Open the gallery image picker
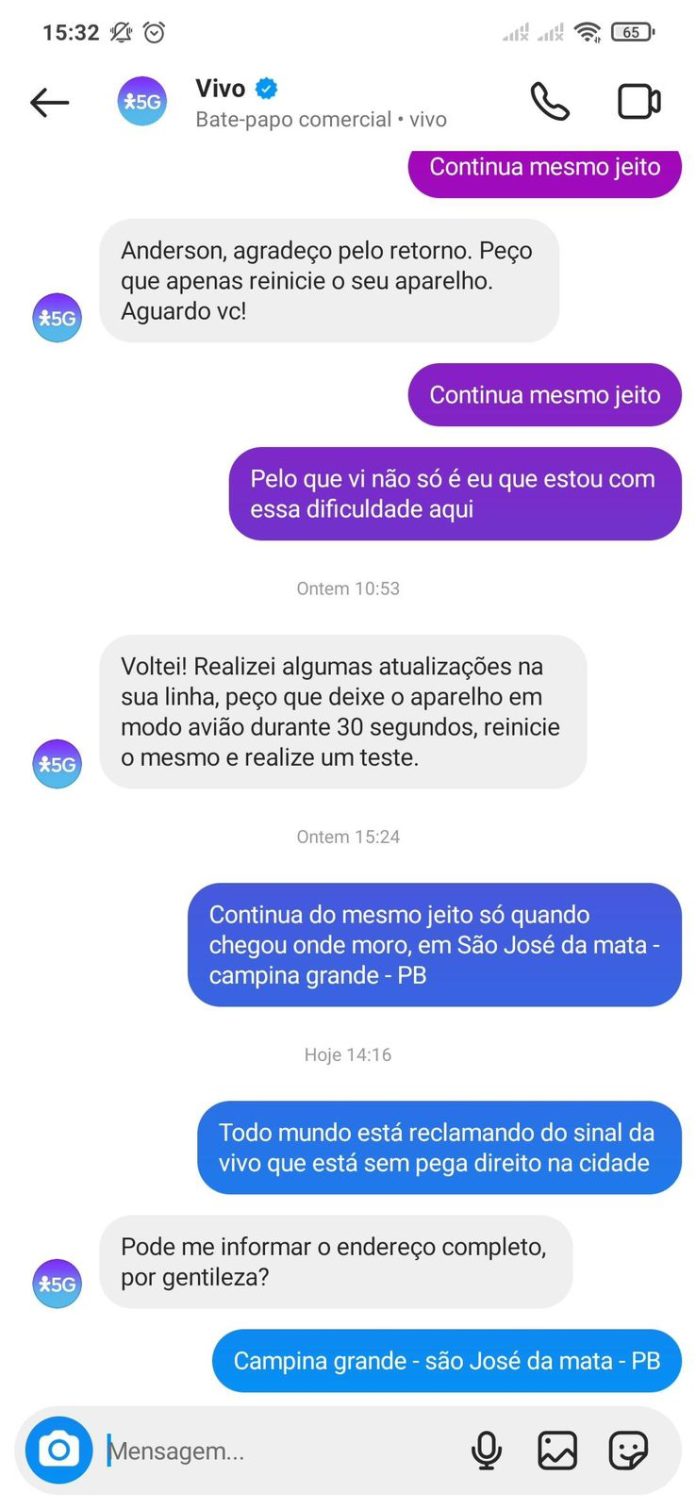The height and width of the screenshot is (1509, 696). (x=557, y=1450)
